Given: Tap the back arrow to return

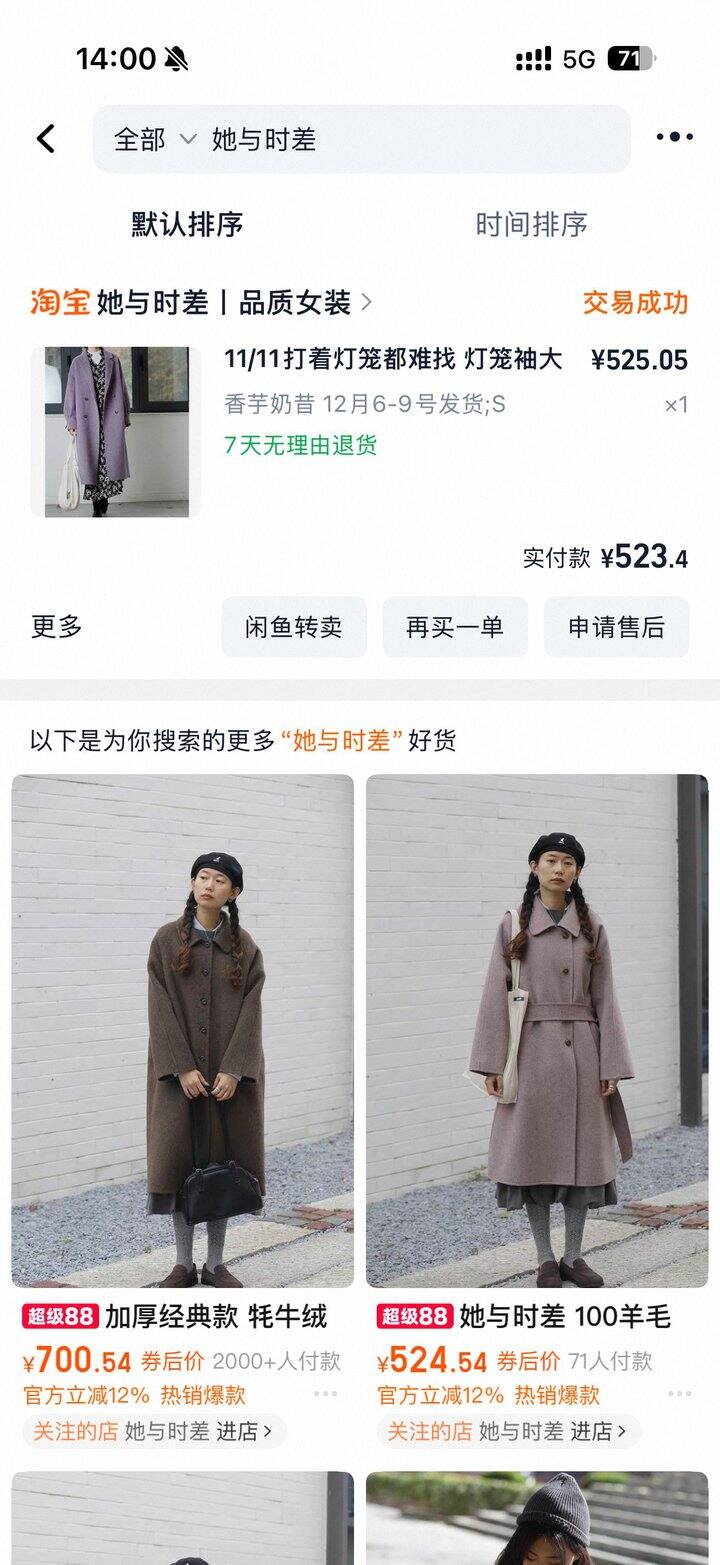Looking at the screenshot, I should click(x=45, y=138).
